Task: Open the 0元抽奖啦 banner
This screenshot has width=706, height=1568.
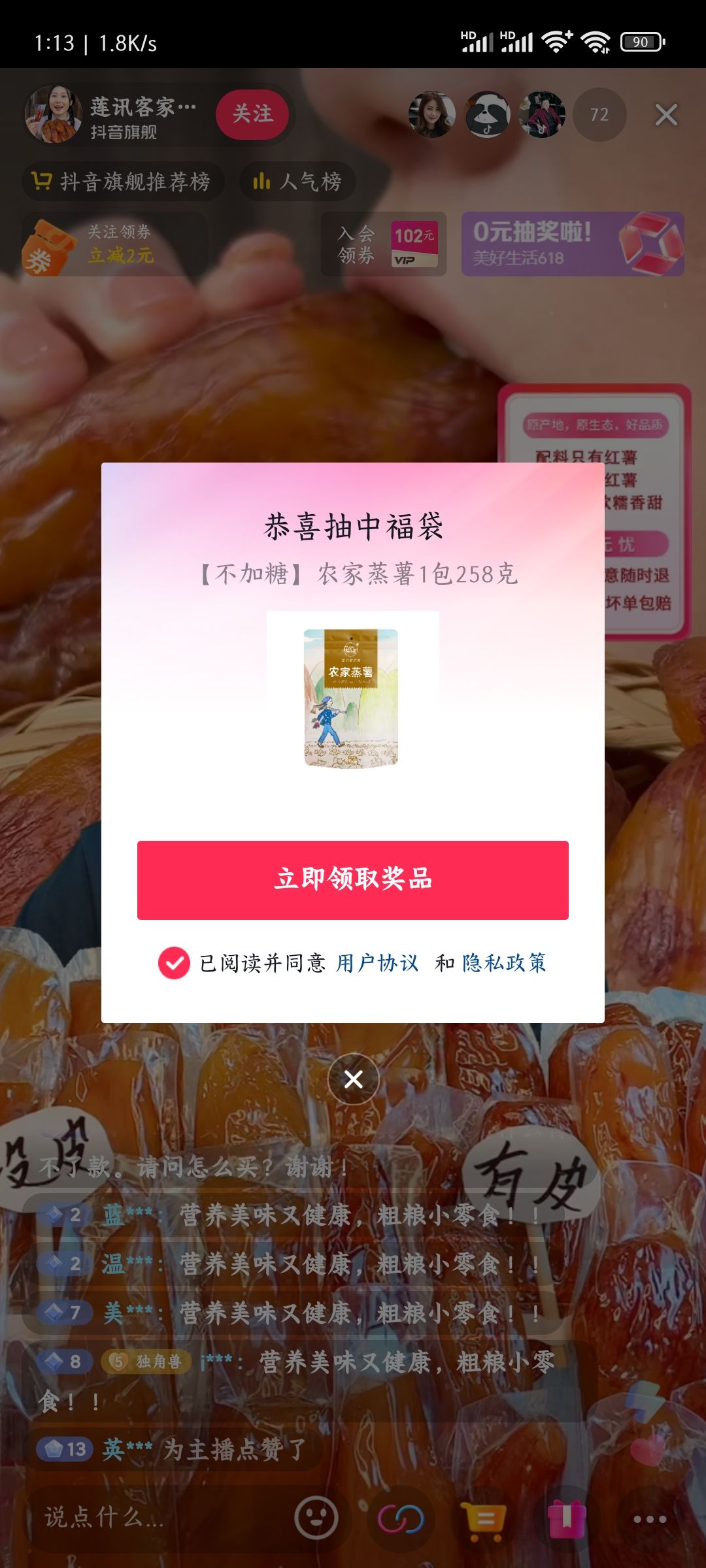Action: coord(573,244)
